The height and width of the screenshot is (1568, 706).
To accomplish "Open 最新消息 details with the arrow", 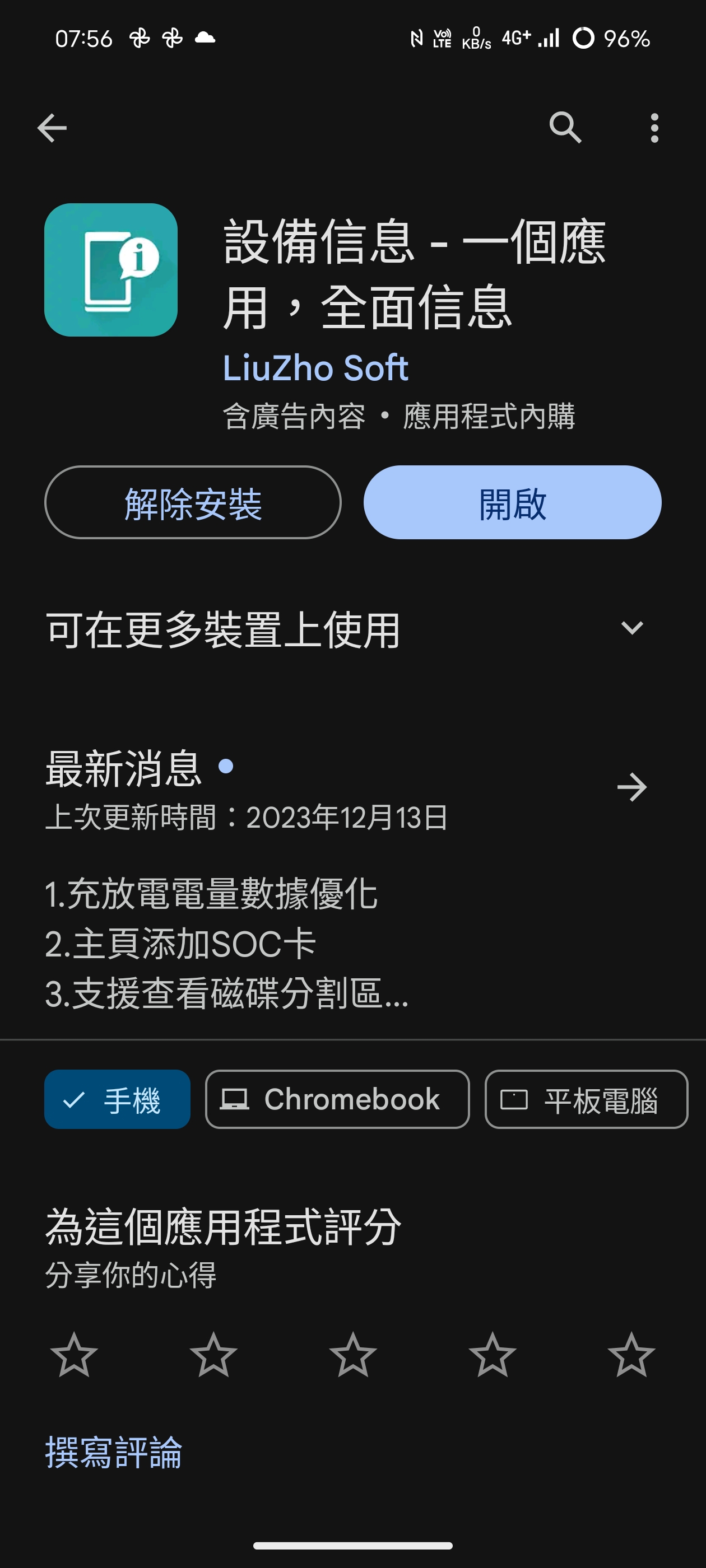I will [x=631, y=787].
